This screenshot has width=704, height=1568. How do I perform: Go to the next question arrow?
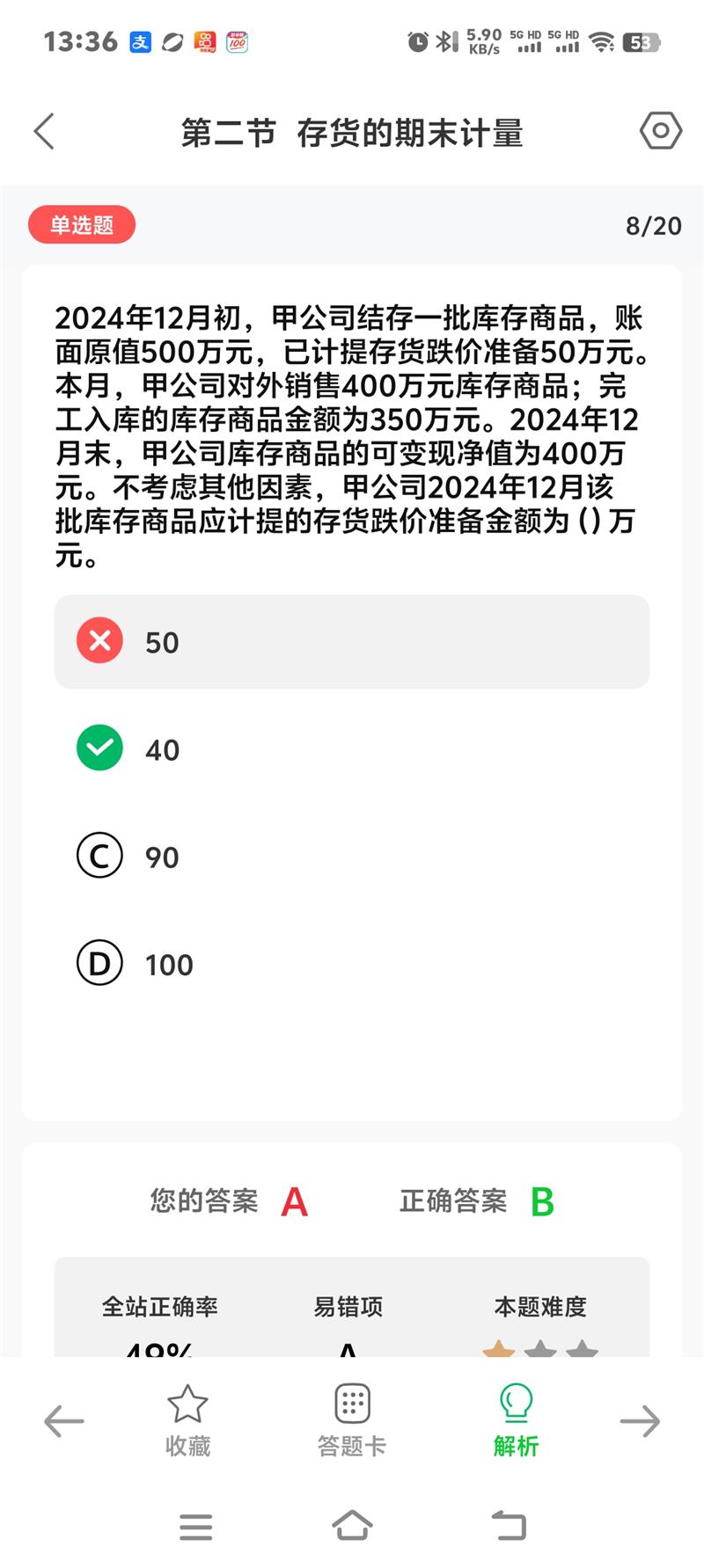tap(640, 1420)
